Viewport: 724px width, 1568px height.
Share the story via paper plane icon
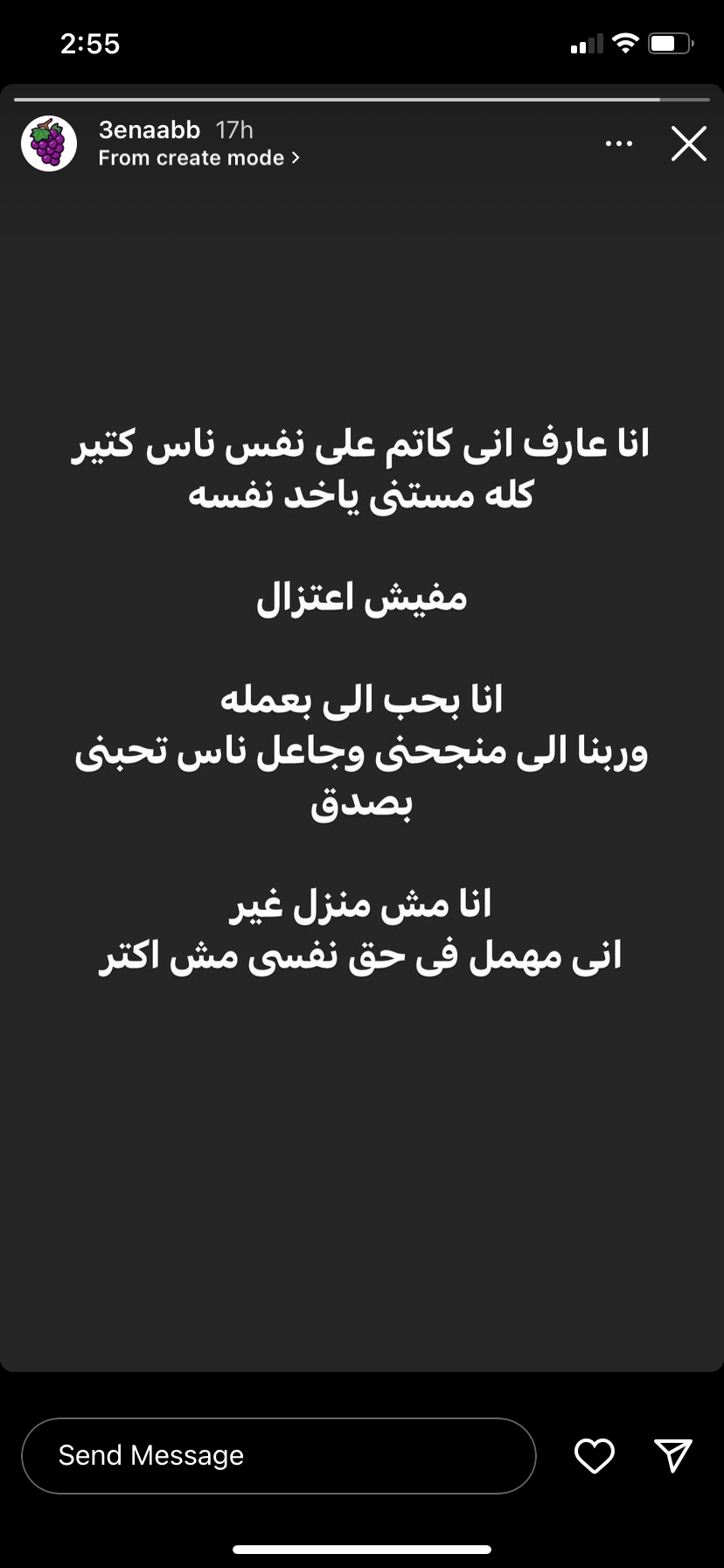coord(673,1454)
